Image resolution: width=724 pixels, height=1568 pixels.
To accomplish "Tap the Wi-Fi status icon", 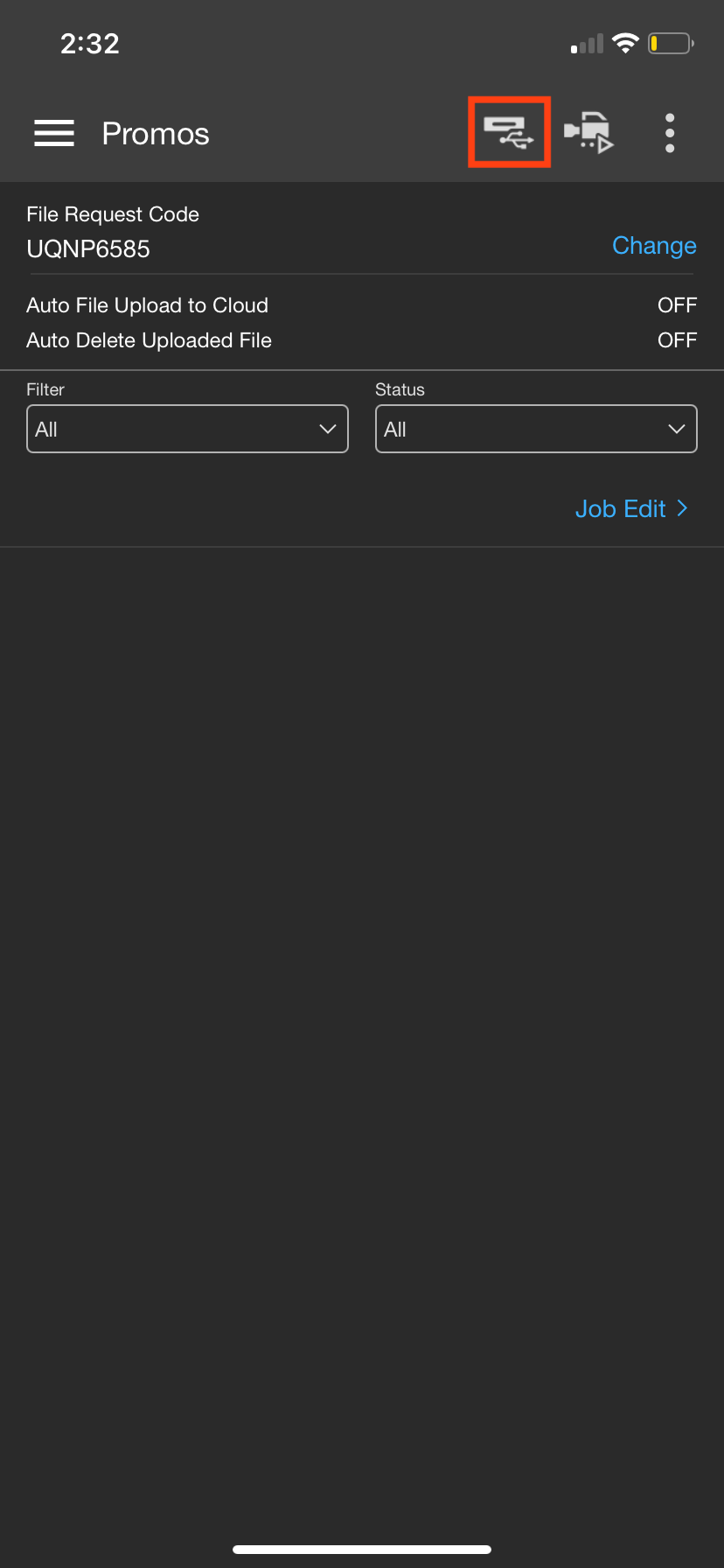I will [x=626, y=43].
